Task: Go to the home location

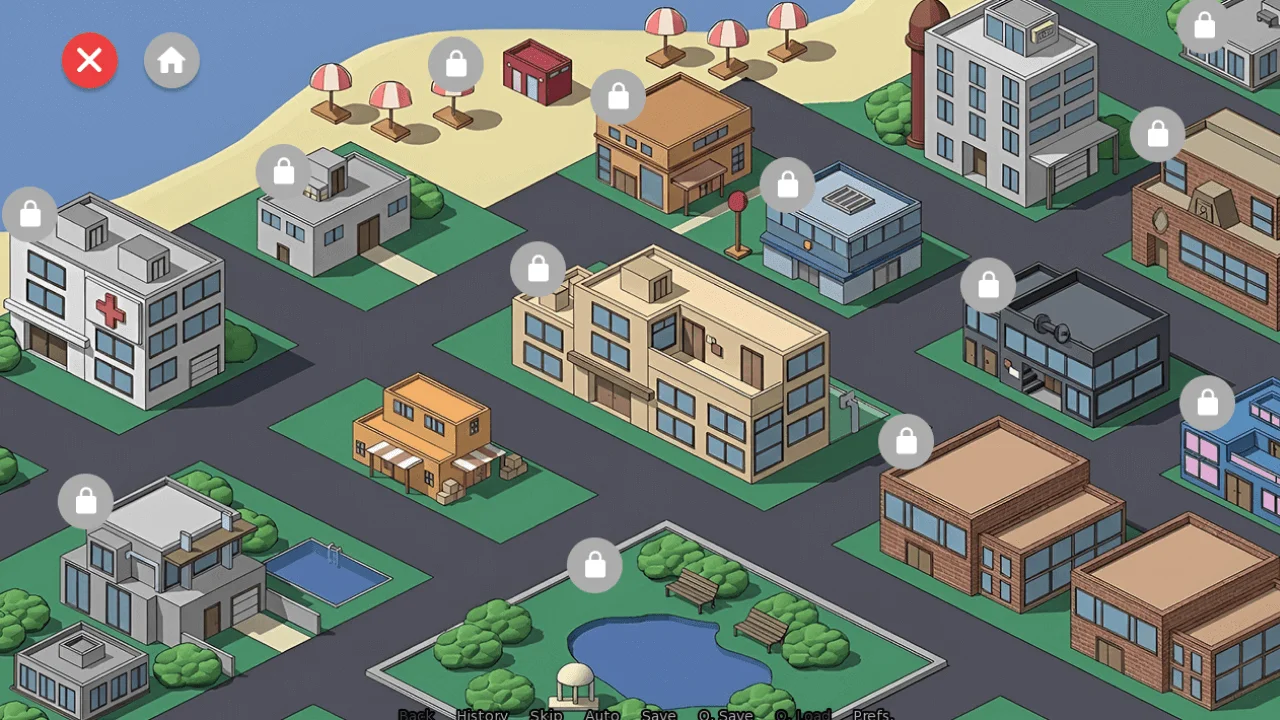Action: point(172,61)
